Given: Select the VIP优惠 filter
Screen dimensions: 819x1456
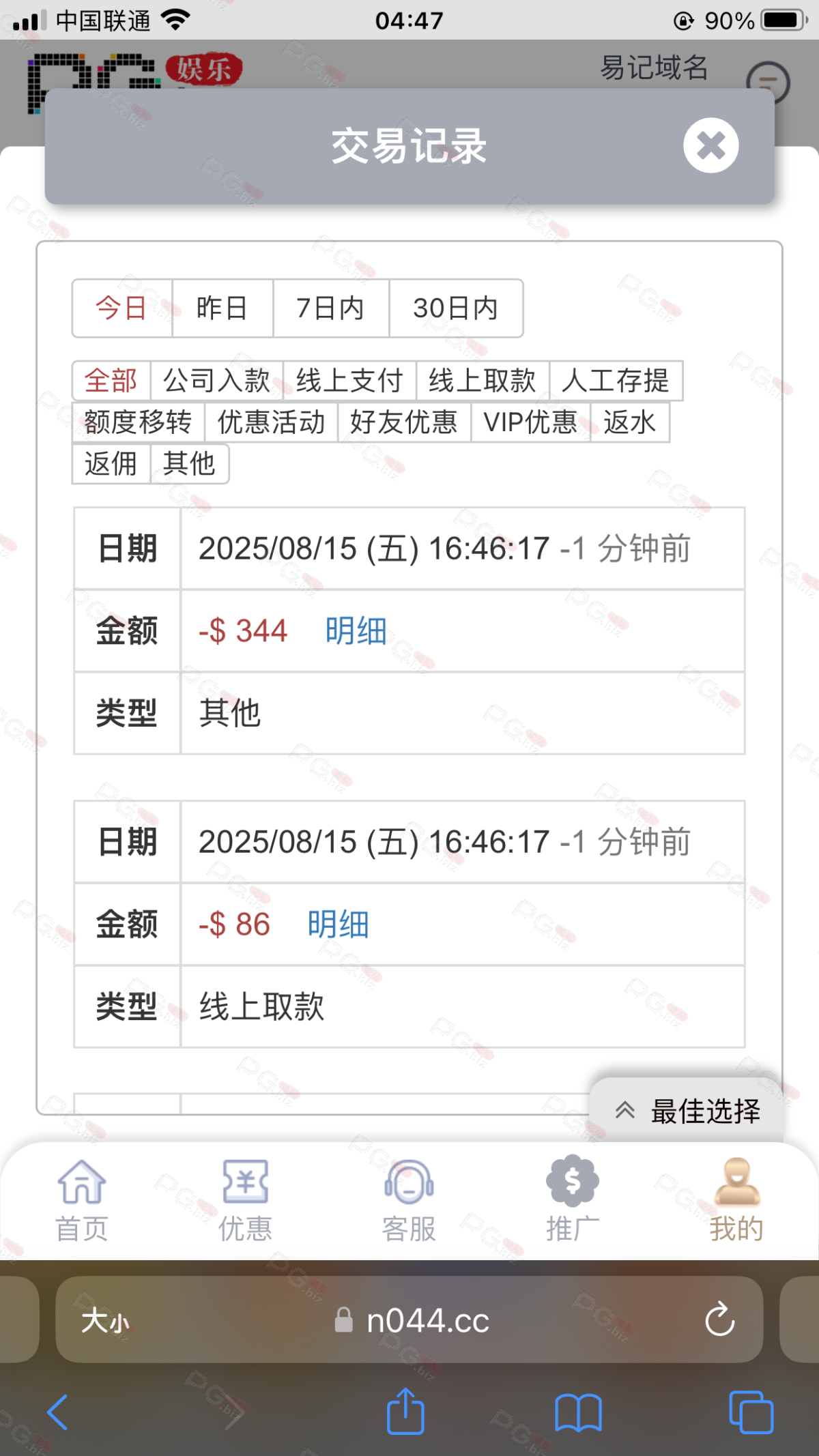Looking at the screenshot, I should tap(530, 422).
